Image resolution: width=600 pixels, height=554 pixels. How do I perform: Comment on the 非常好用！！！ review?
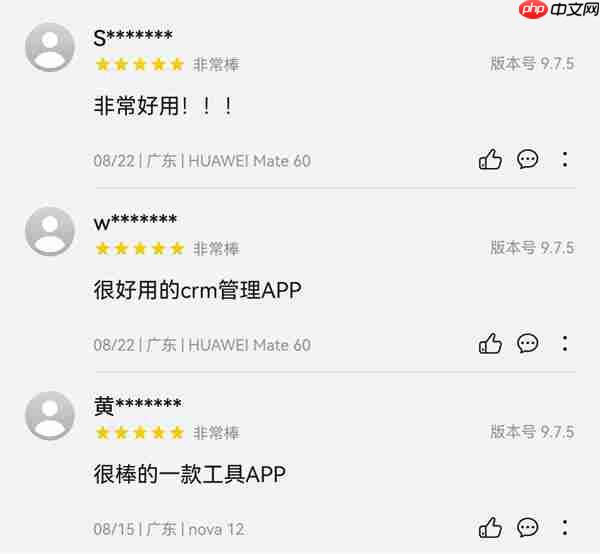(528, 159)
